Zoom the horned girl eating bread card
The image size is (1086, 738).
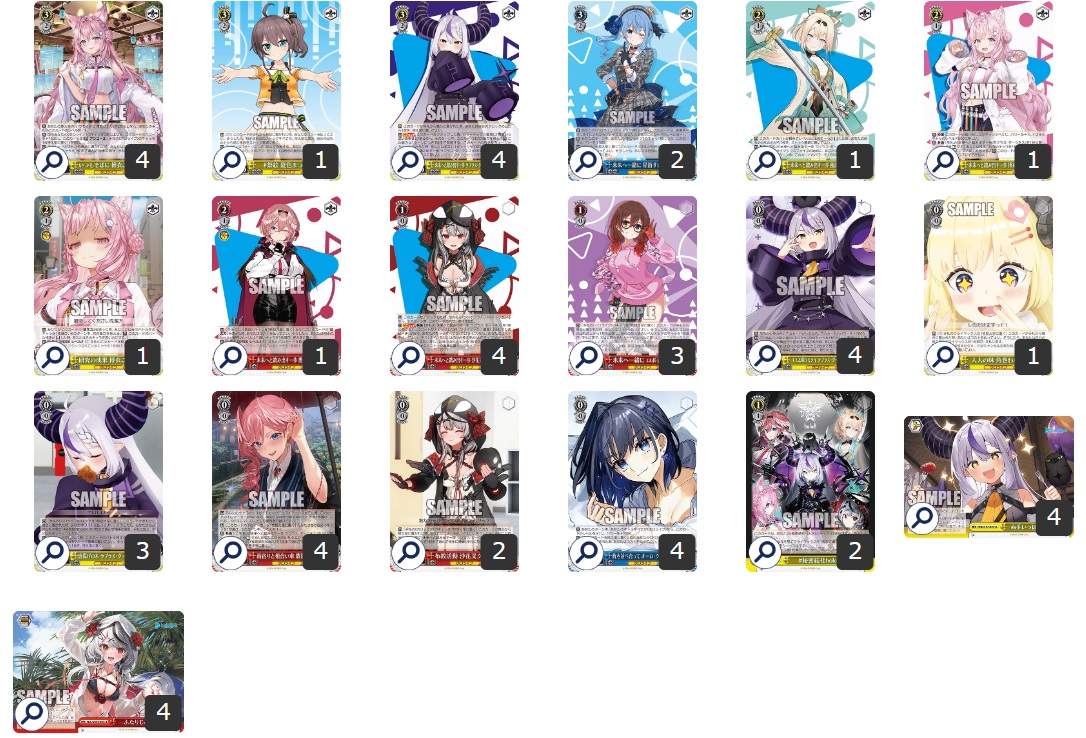click(53, 551)
